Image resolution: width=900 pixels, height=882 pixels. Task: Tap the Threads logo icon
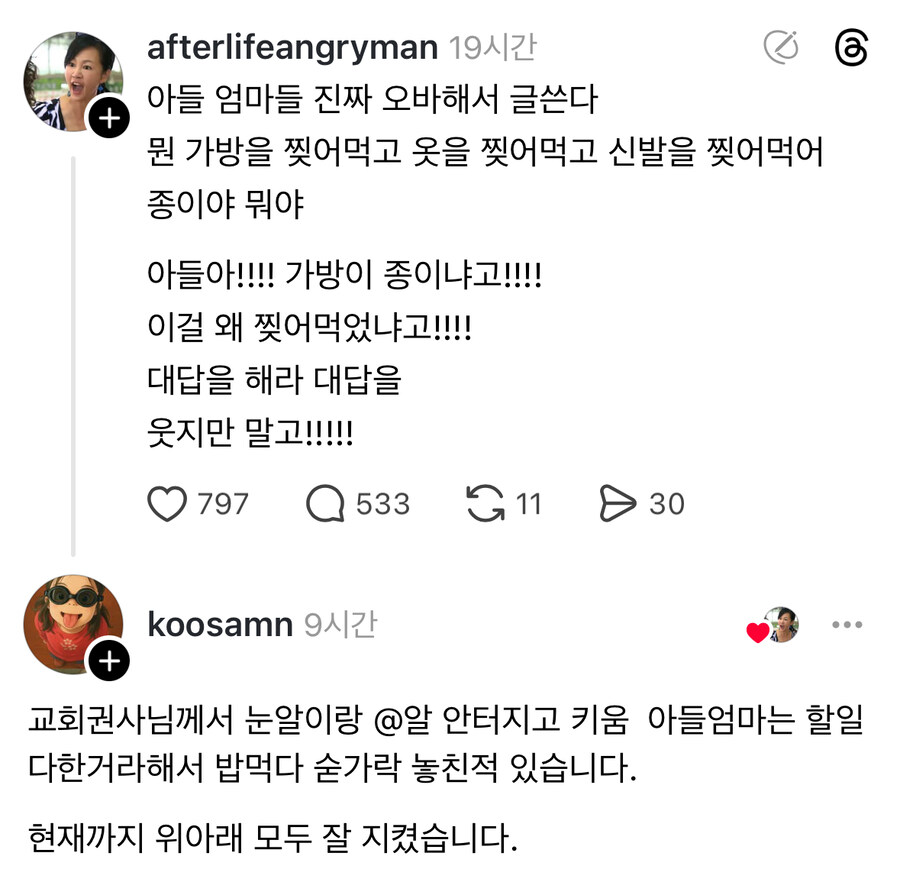pos(851,46)
